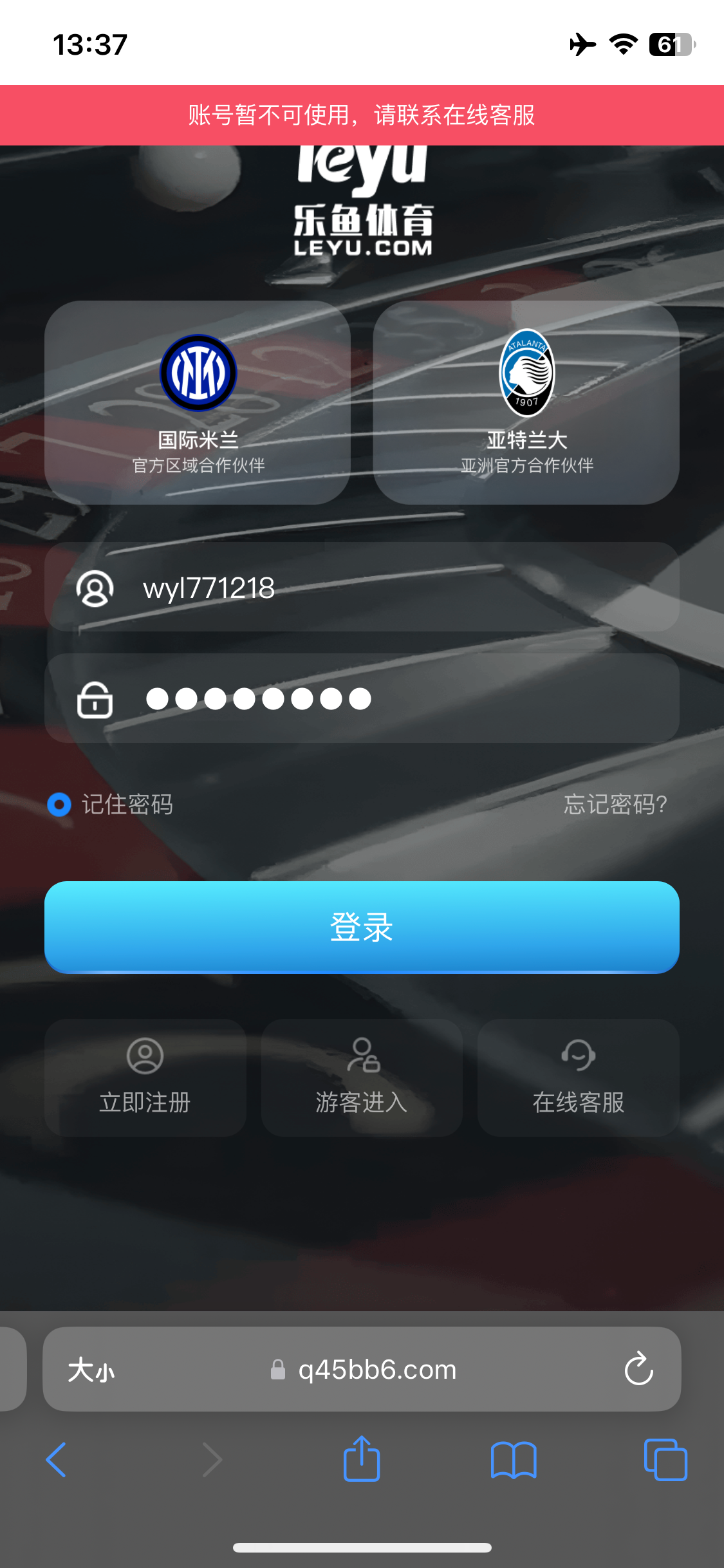
Task: Share this page from Safari toolbar
Action: (362, 1459)
